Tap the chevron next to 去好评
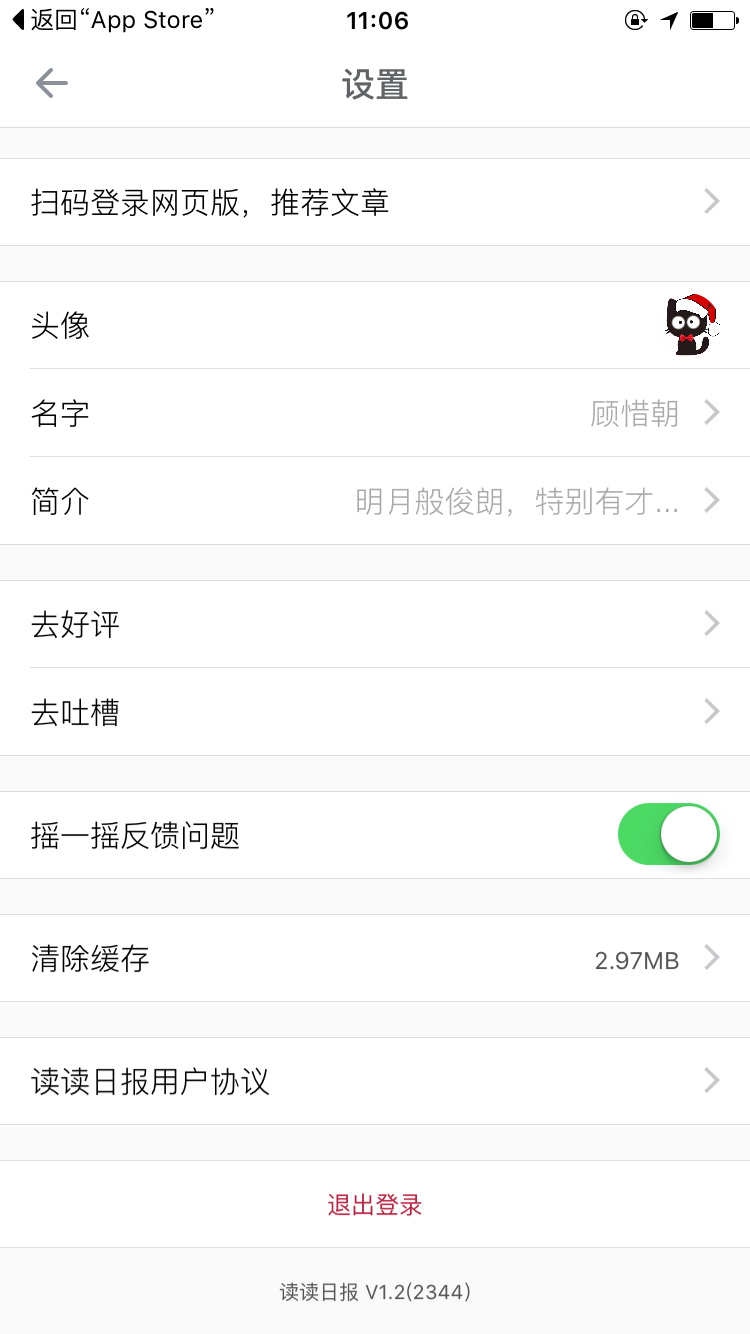750x1334 pixels. (x=711, y=623)
